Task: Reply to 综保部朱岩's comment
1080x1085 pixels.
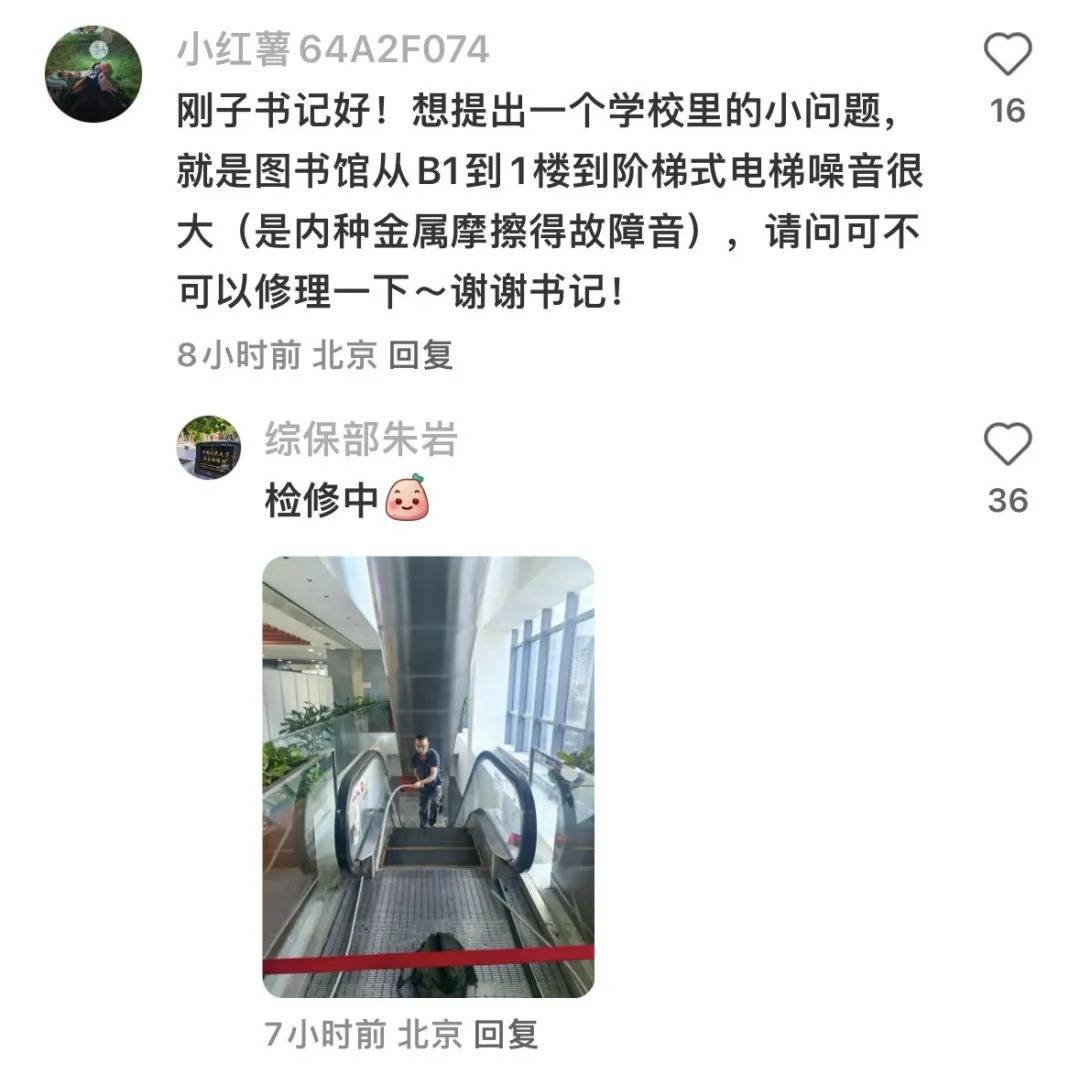Action: tap(505, 1034)
